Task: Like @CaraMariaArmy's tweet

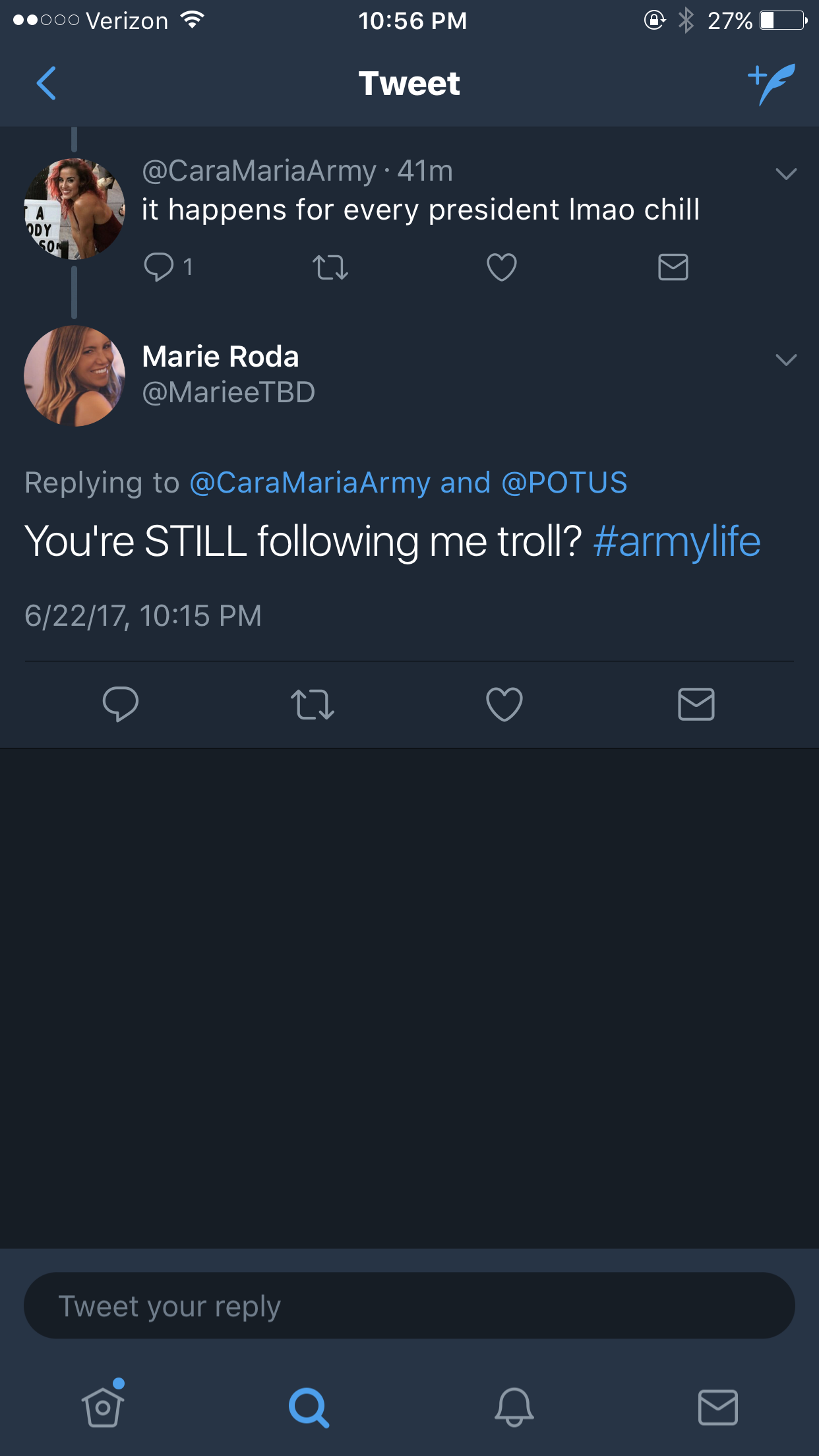Action: click(x=501, y=267)
